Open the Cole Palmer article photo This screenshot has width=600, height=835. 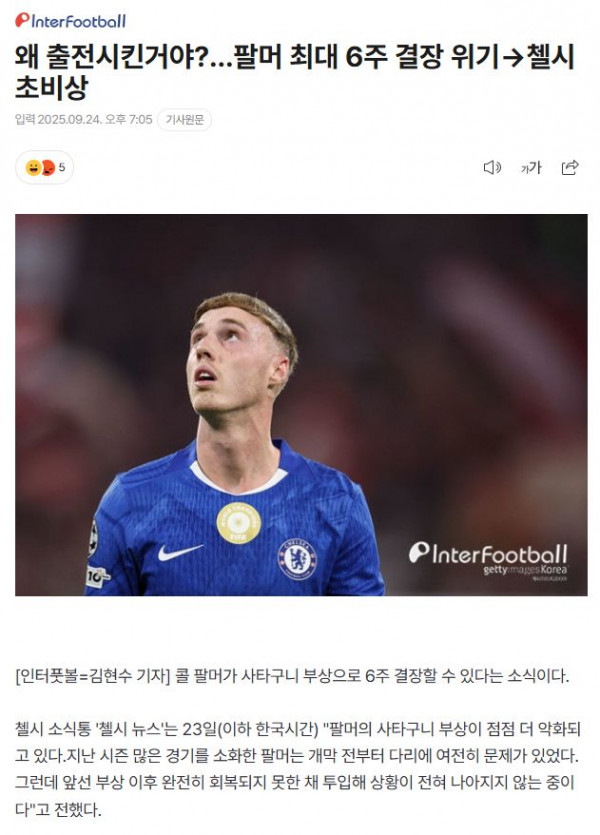tap(300, 404)
